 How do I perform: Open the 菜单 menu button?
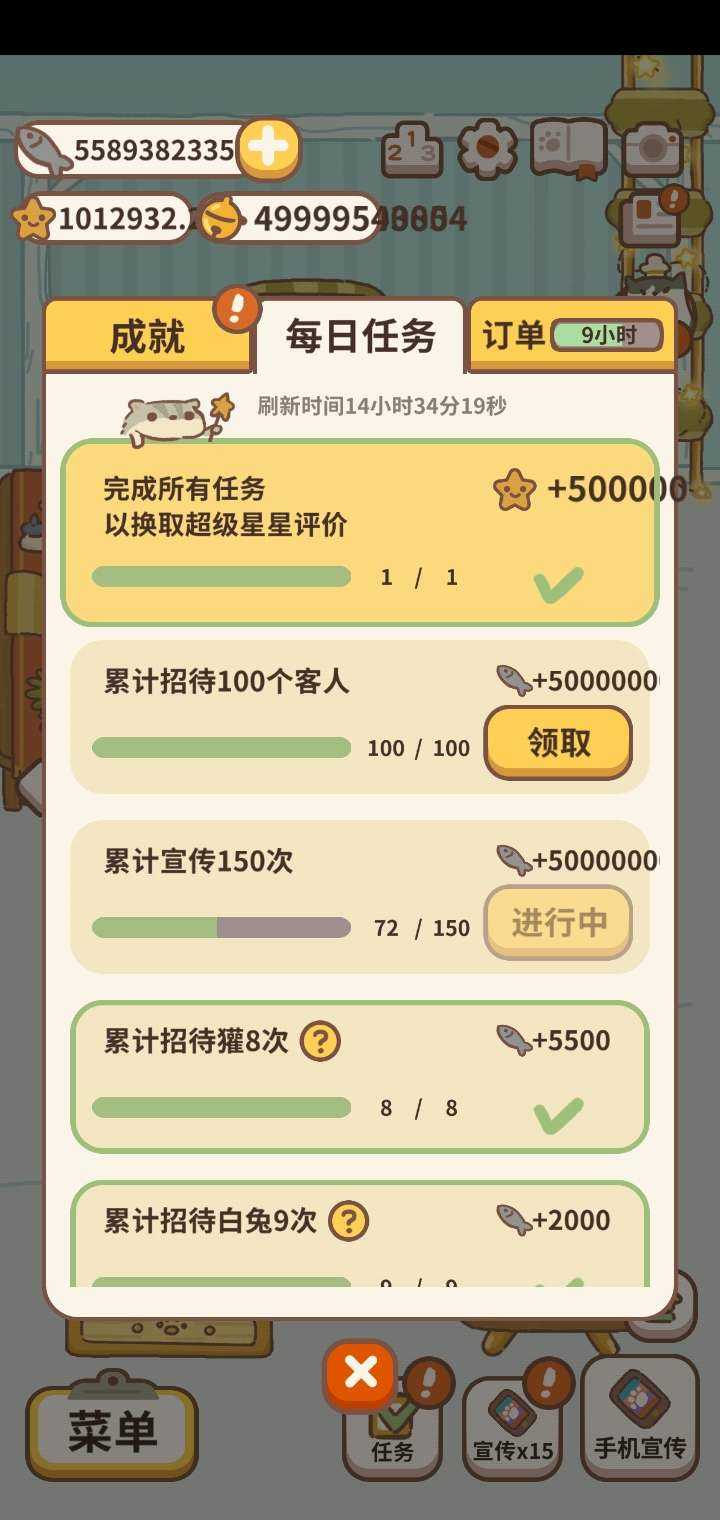[112, 1432]
